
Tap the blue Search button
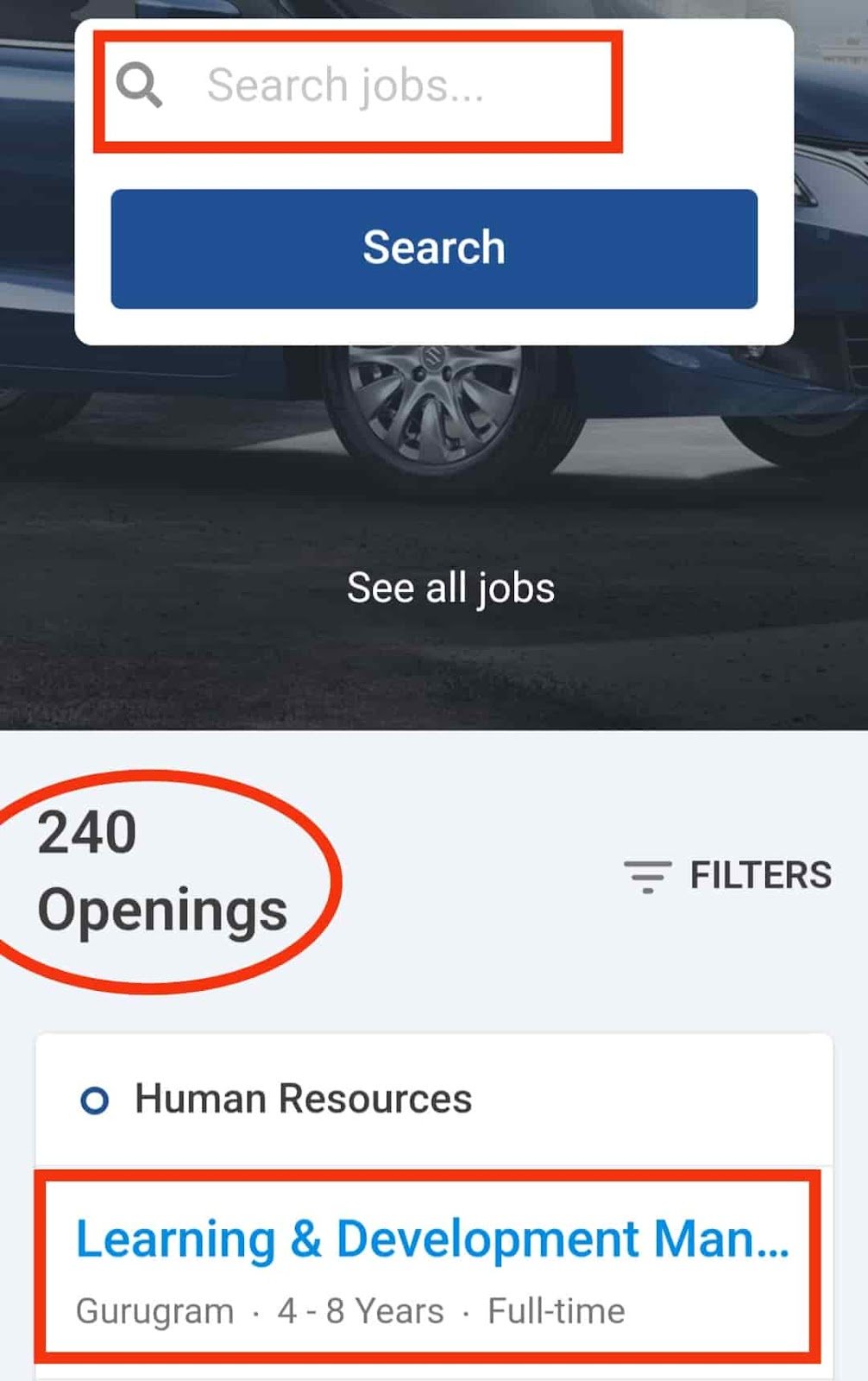(433, 249)
